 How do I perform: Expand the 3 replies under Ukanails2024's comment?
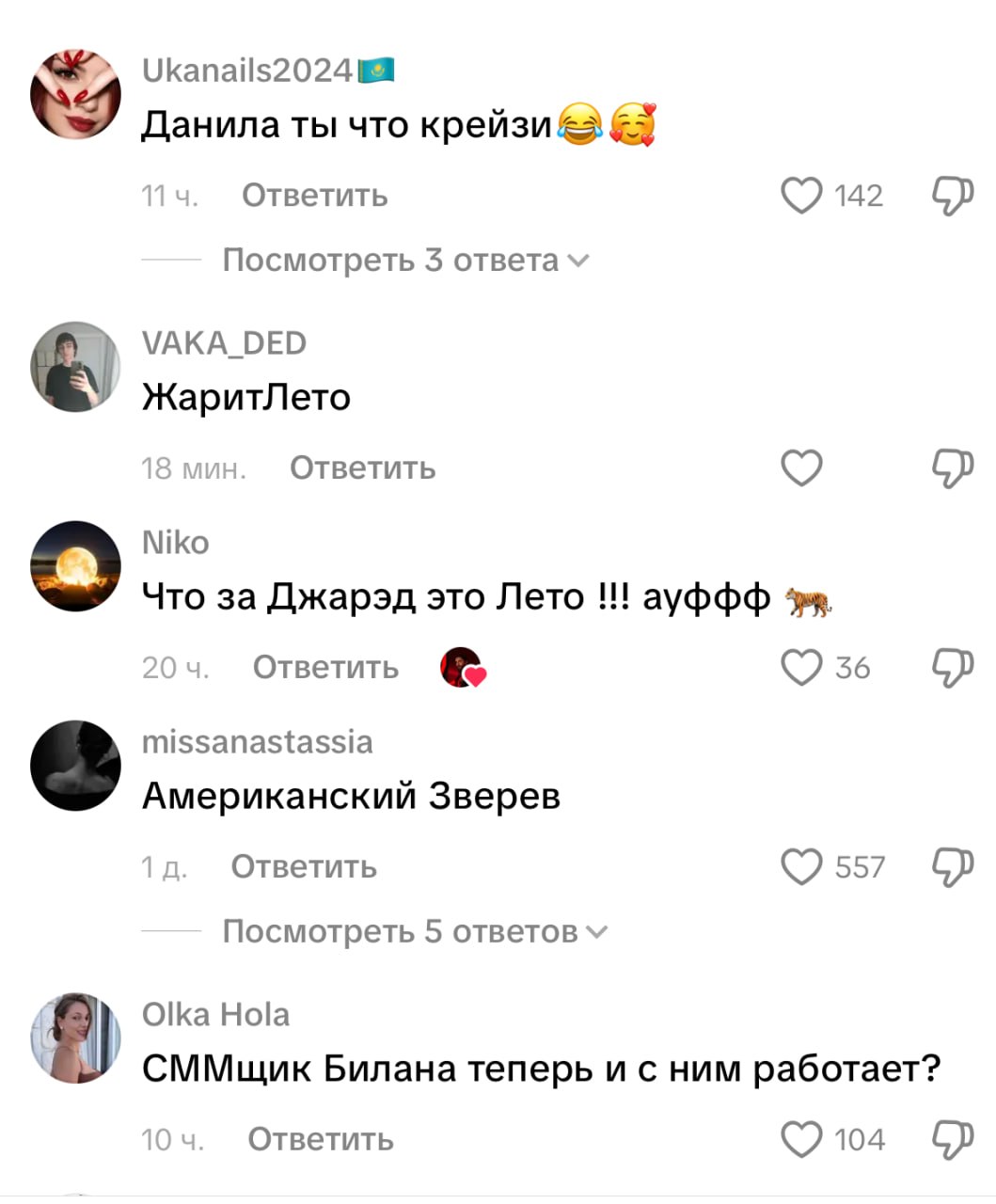404,260
